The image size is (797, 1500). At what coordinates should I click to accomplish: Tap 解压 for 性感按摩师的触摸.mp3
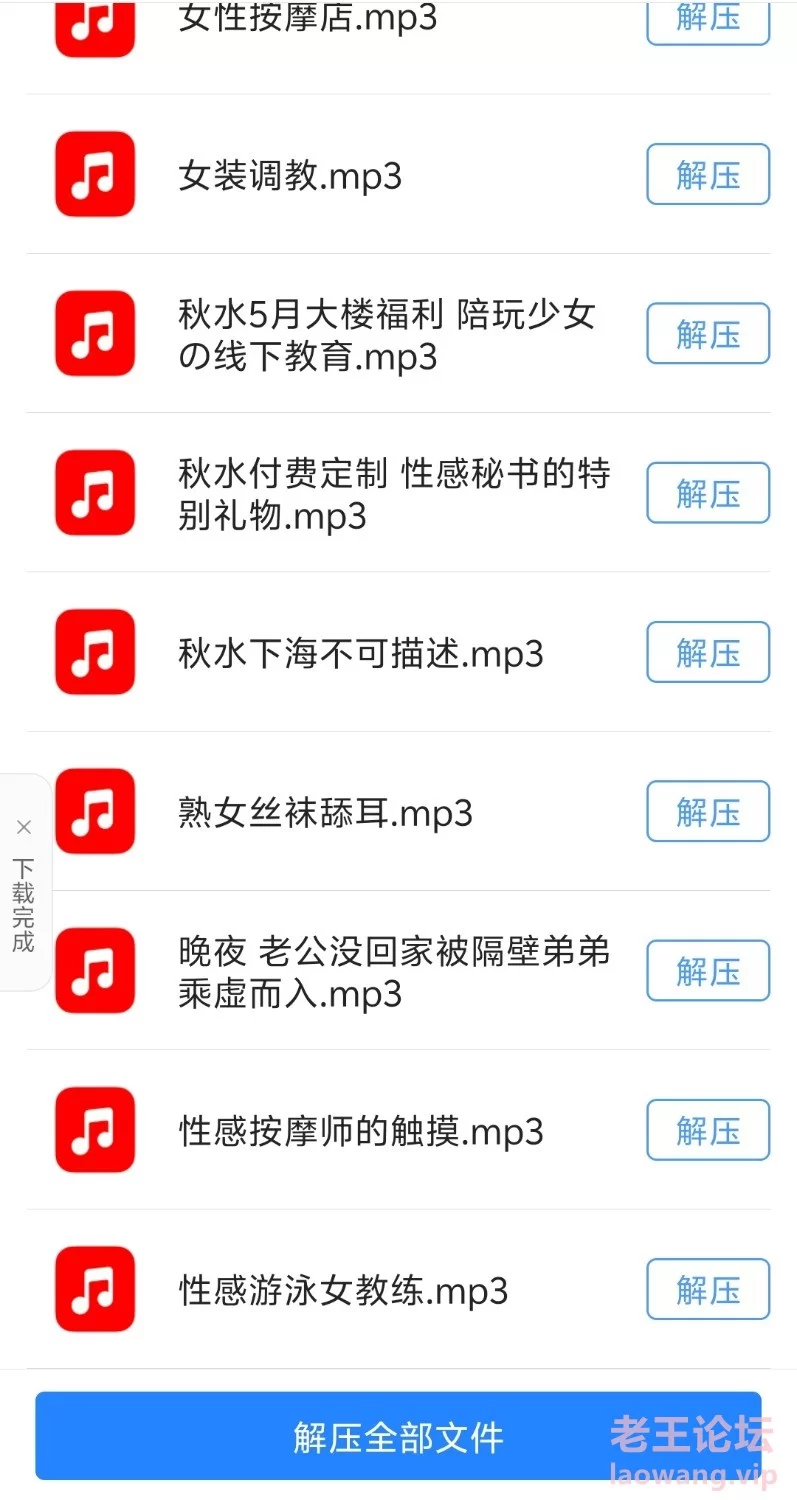tap(708, 1130)
